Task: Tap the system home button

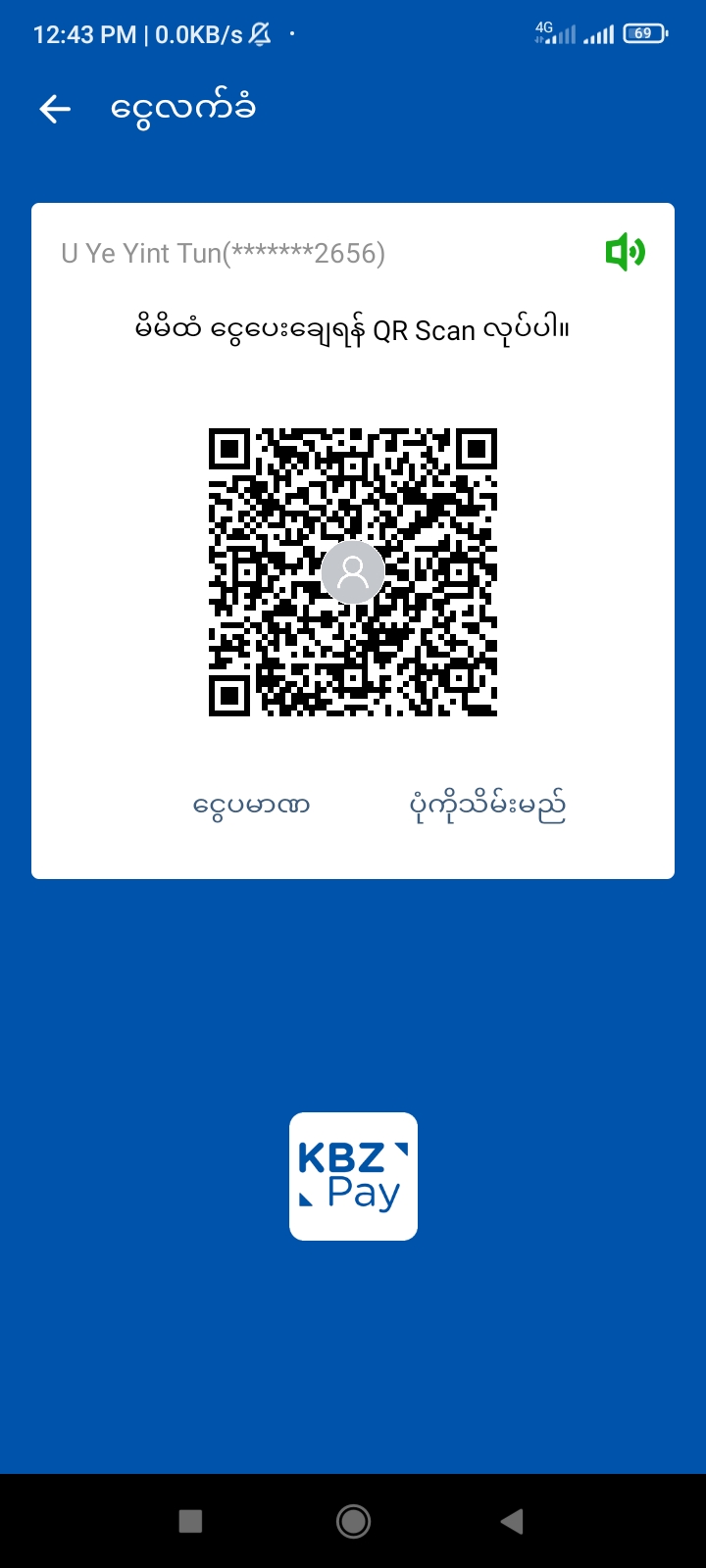Action: tap(353, 1521)
